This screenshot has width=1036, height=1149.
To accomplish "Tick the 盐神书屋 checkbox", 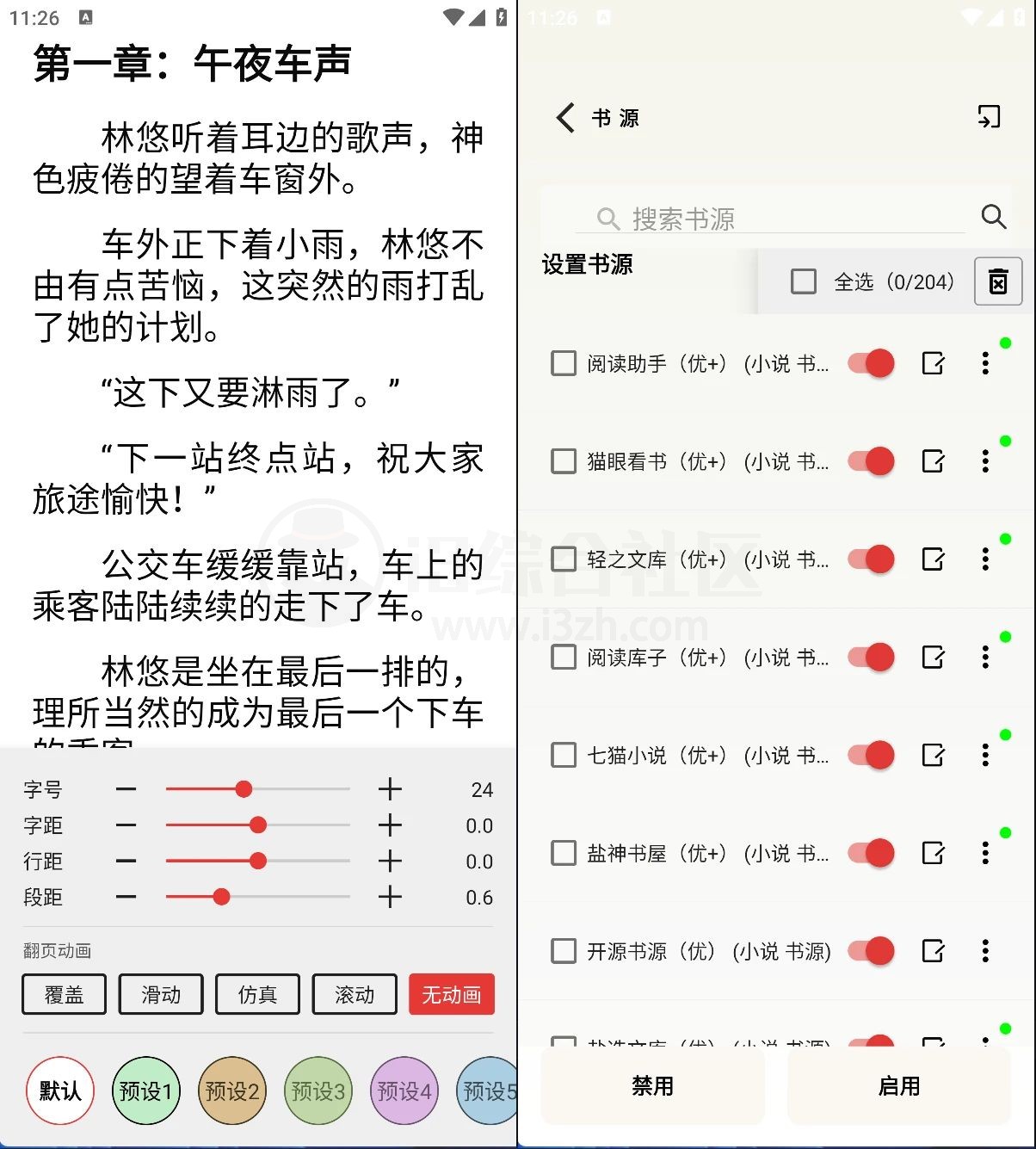I will coord(564,853).
